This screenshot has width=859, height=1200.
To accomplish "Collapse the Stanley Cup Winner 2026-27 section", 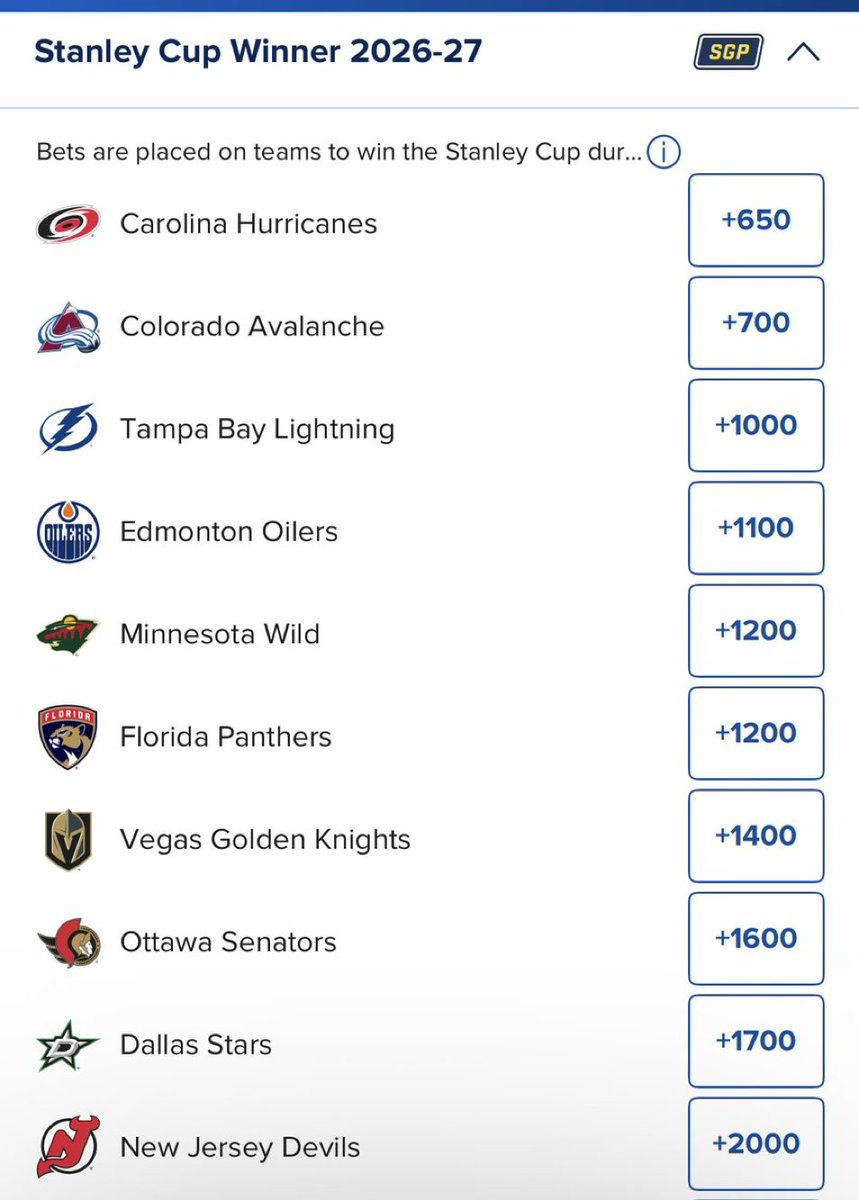I will 803,53.
